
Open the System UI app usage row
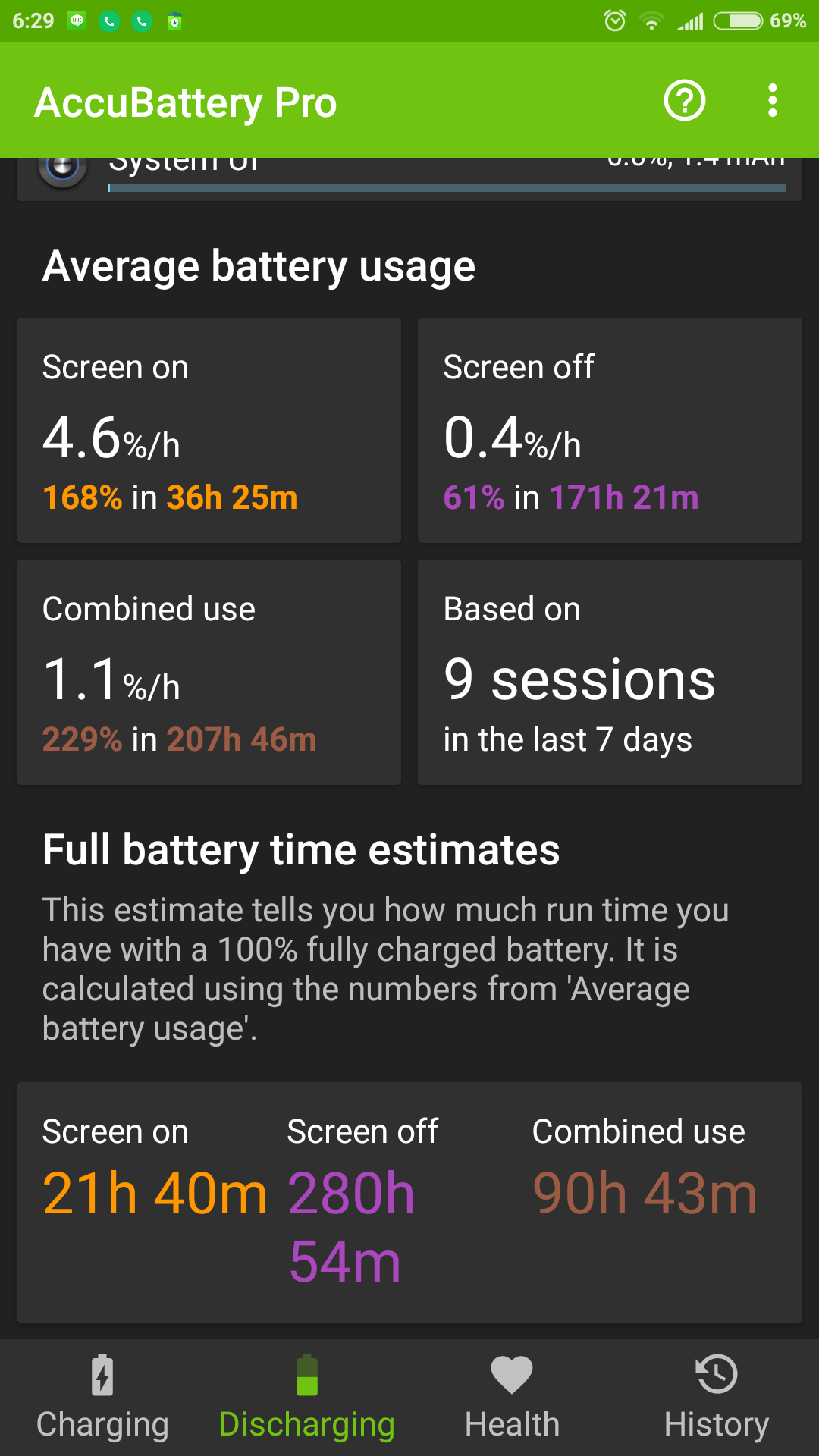(x=409, y=177)
